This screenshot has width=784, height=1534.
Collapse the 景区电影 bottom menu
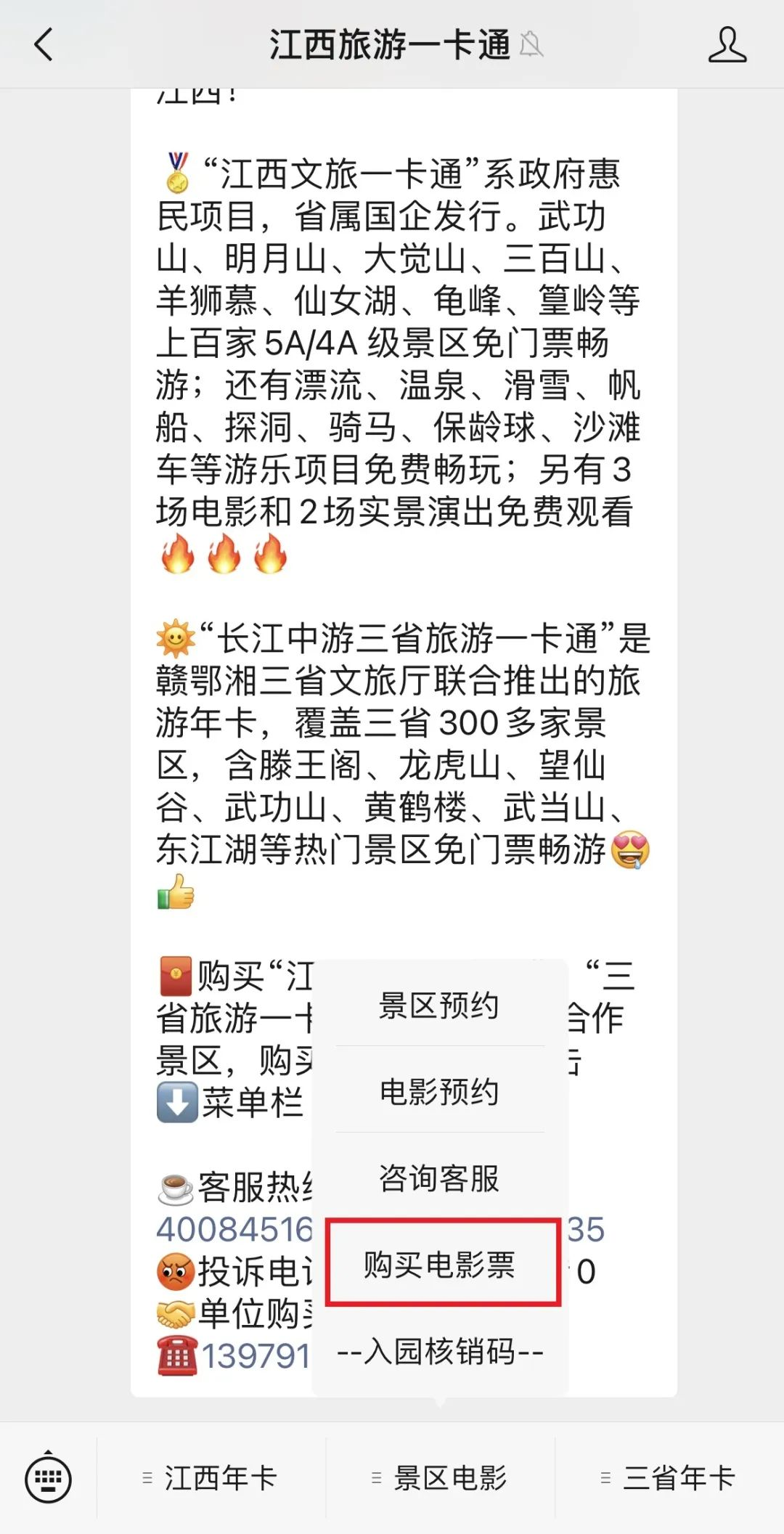click(x=440, y=1477)
